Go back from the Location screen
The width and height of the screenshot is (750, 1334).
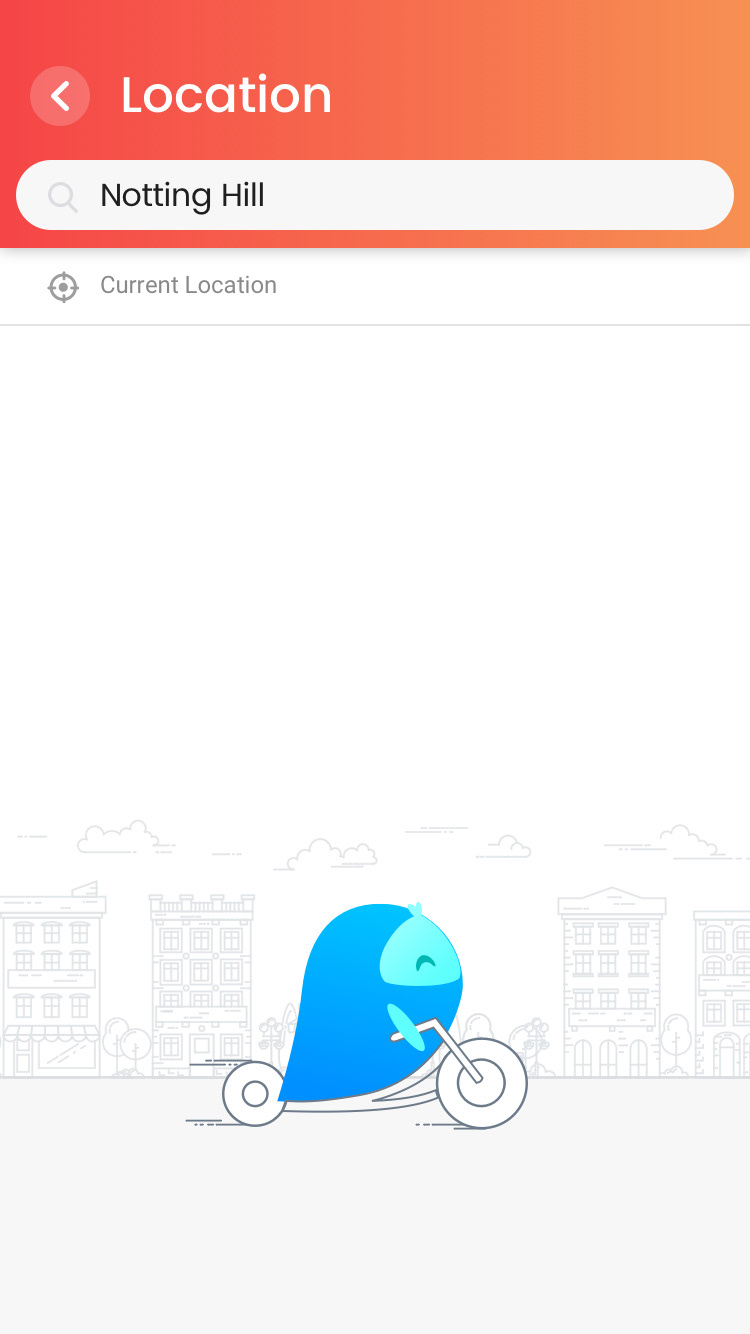[60, 96]
